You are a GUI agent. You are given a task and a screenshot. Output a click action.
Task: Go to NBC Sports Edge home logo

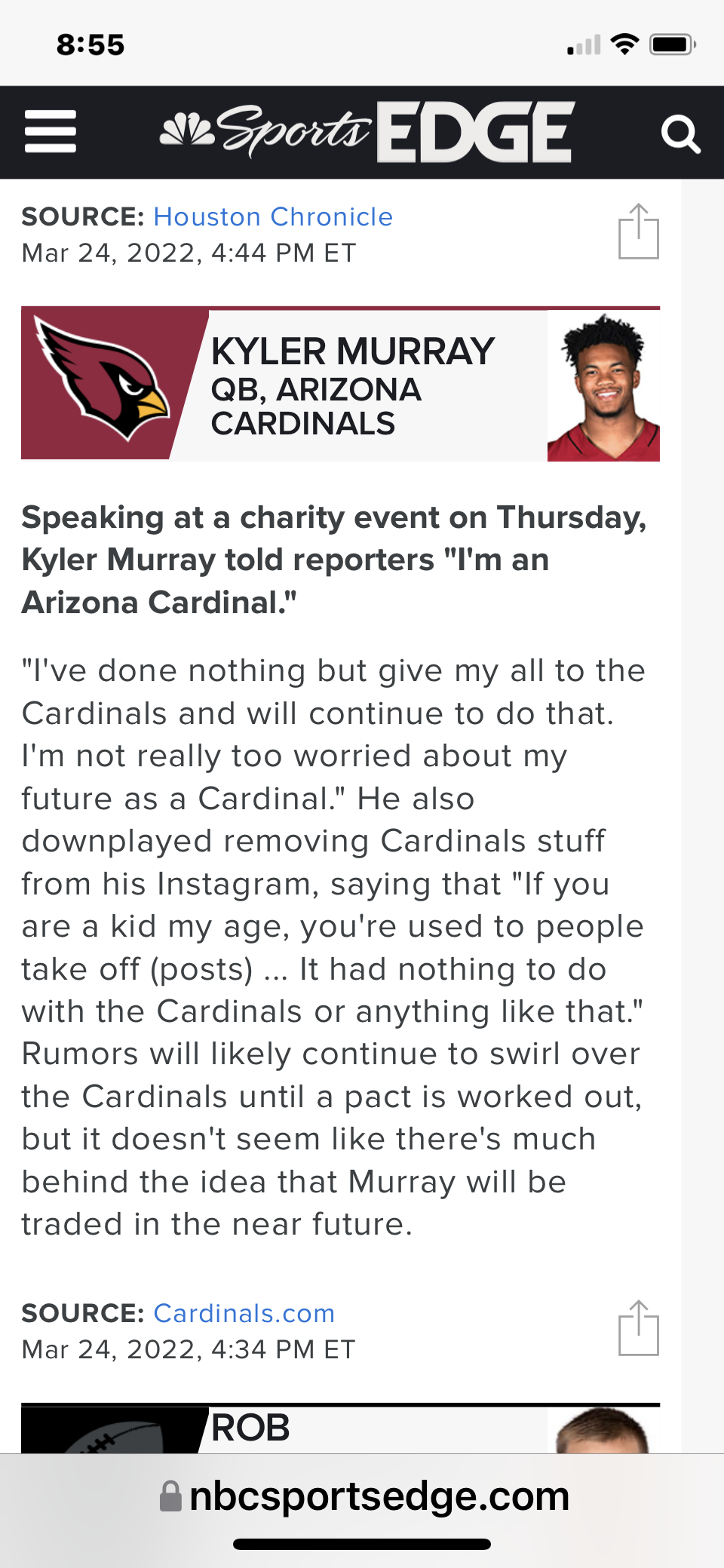tap(367, 133)
